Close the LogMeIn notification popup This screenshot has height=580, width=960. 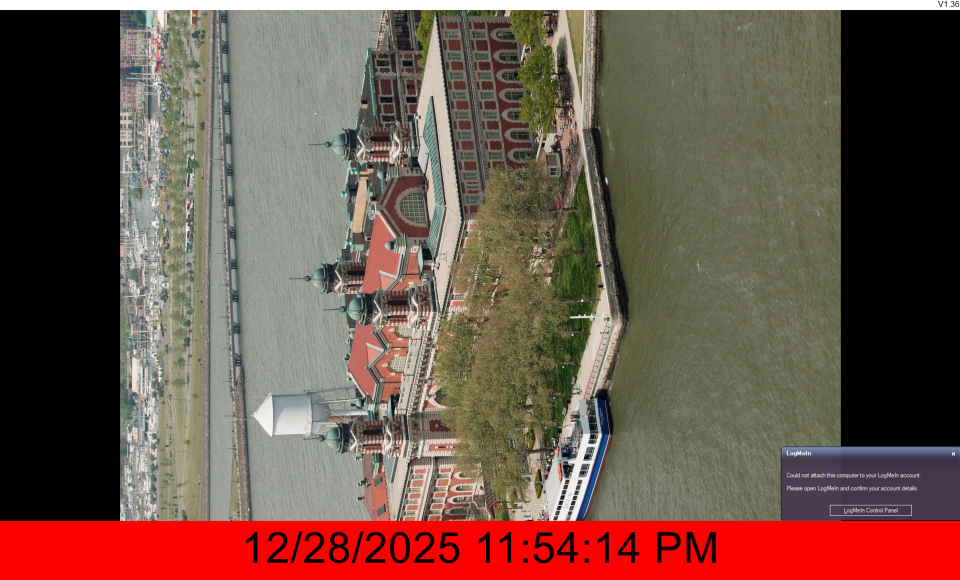tap(953, 453)
